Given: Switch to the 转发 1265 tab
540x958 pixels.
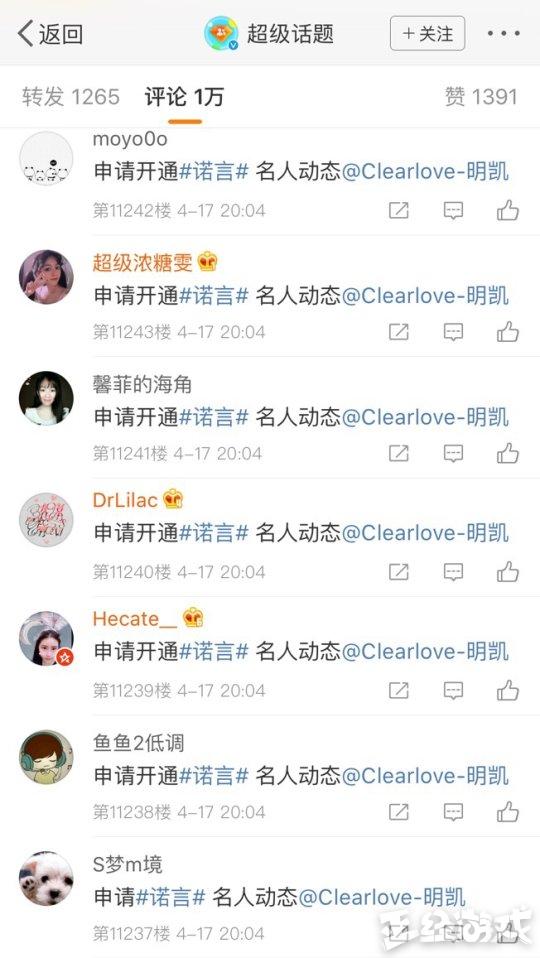Looking at the screenshot, I should [71, 97].
